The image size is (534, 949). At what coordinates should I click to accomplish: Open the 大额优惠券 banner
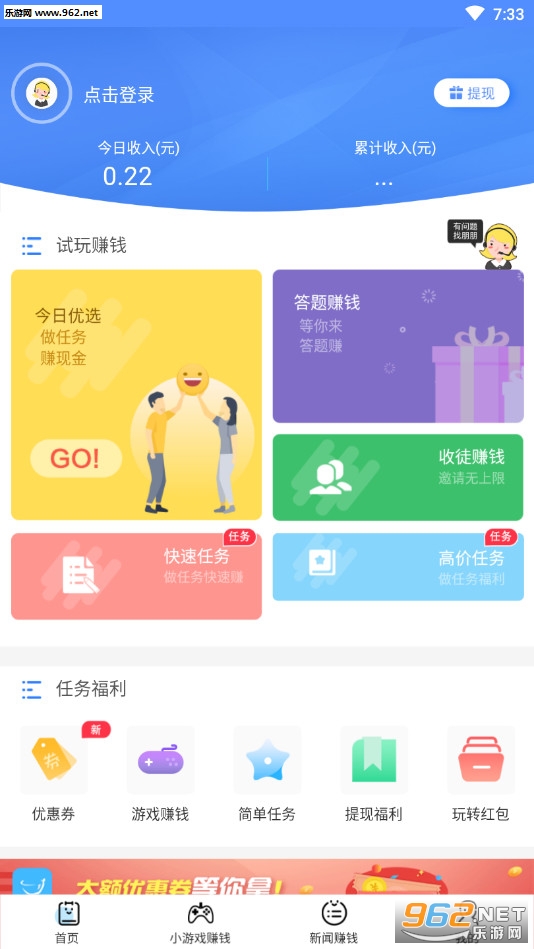[267, 877]
